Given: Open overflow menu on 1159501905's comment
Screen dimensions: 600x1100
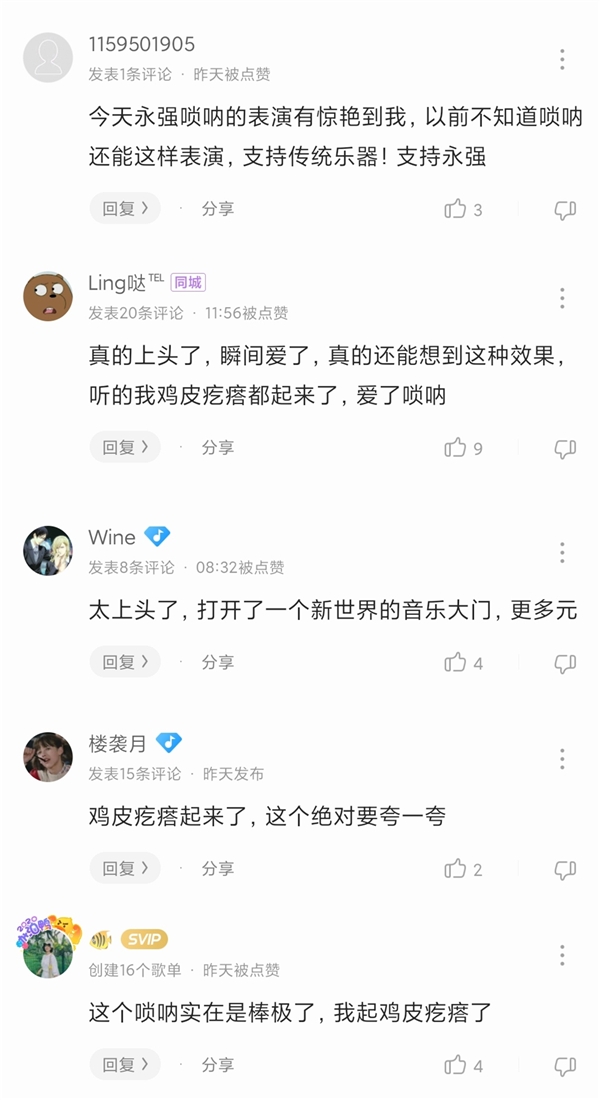Looking at the screenshot, I should coord(562,59).
